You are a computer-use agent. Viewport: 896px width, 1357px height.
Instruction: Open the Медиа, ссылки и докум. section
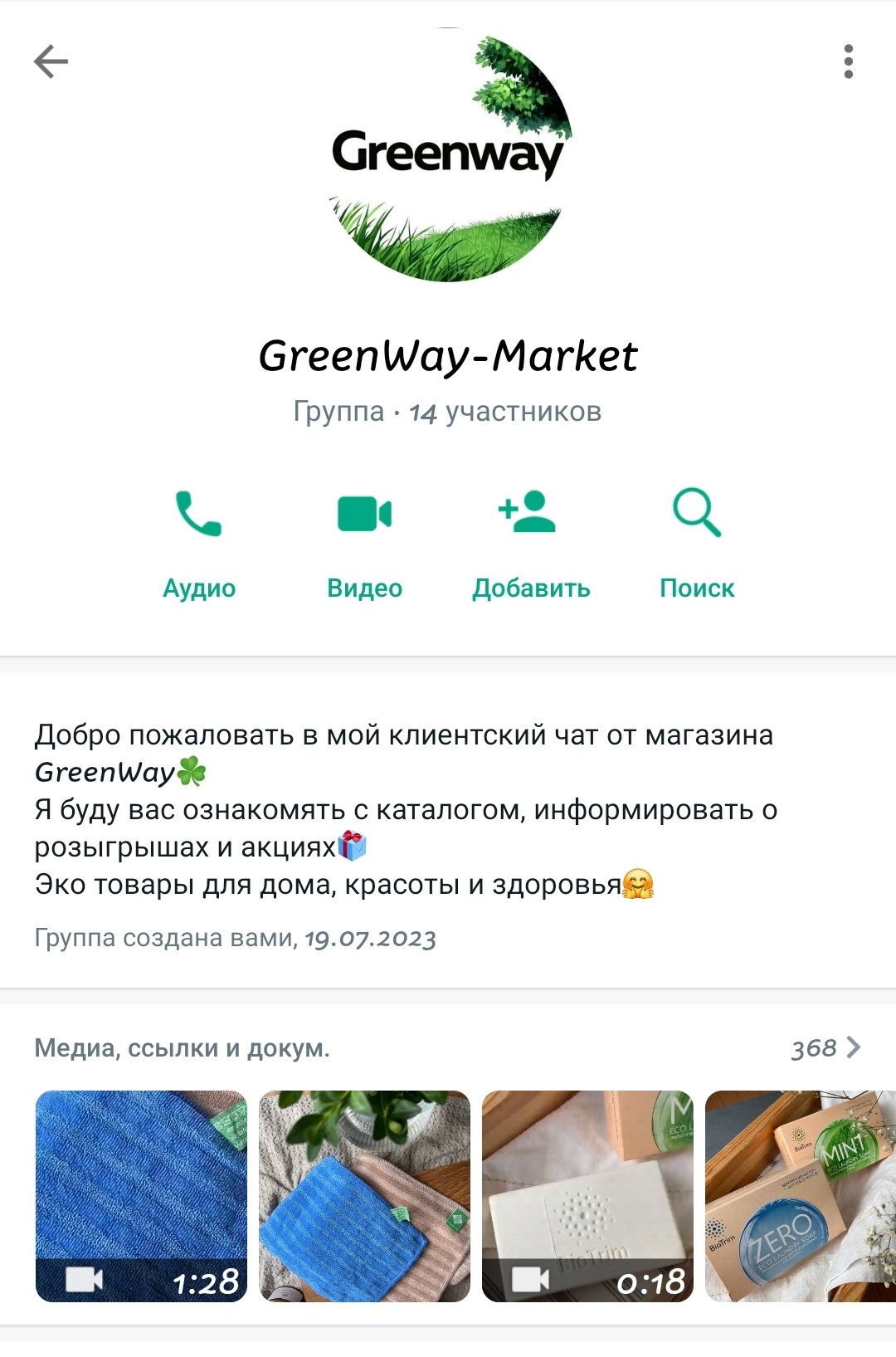[183, 1048]
